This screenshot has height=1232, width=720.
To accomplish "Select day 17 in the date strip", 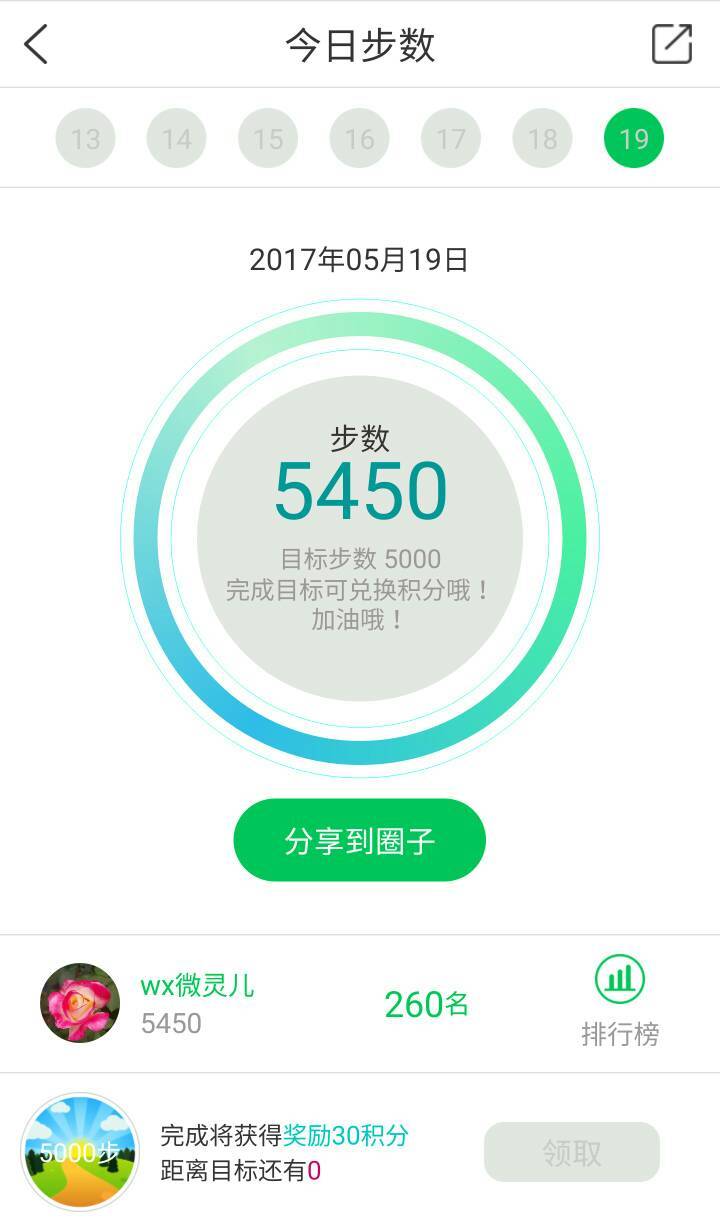I will click(x=451, y=138).
